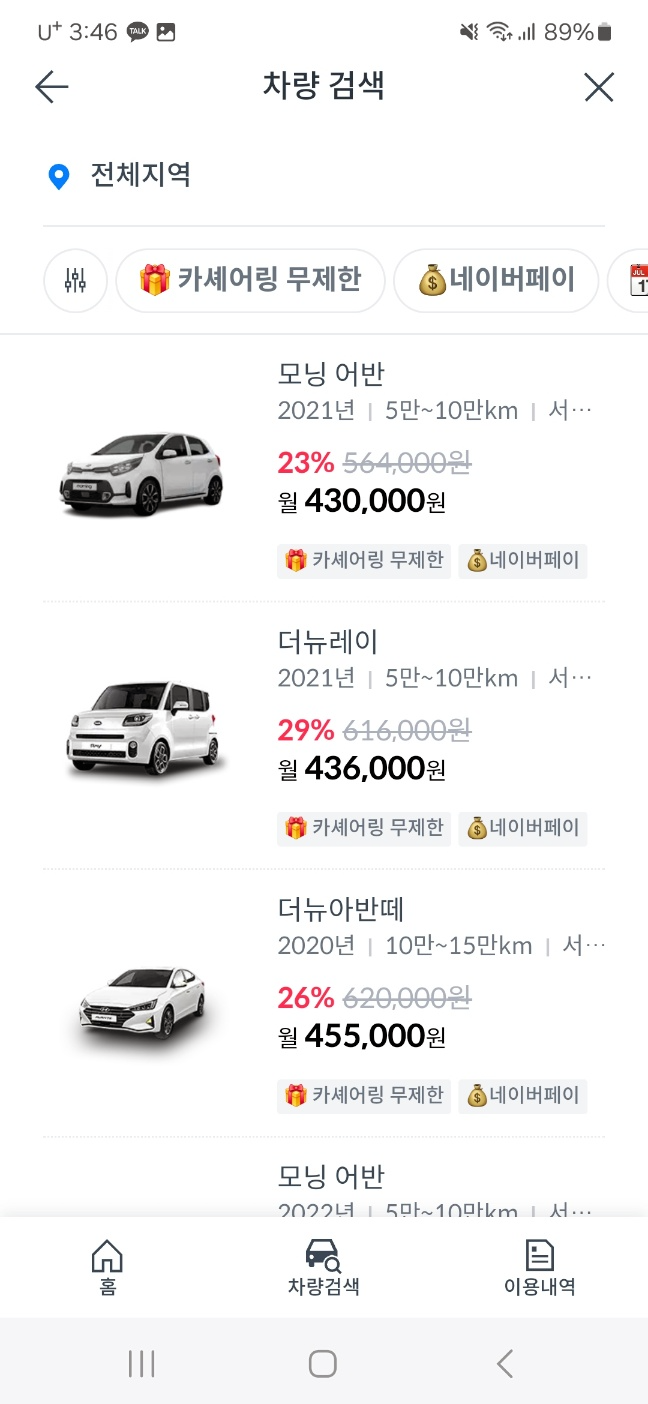Select the 네이버페이 filter chip
Screen dimensions: 648x1404
(496, 281)
